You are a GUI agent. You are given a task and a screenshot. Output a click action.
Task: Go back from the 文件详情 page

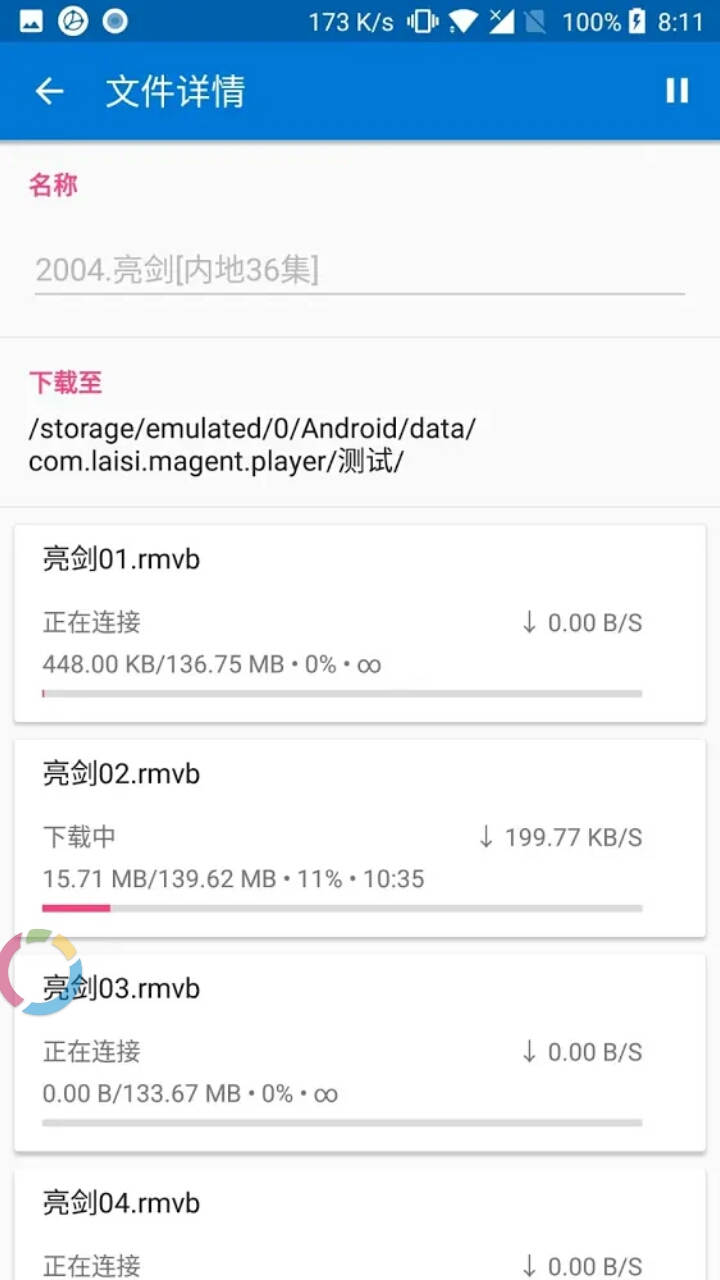point(49,92)
